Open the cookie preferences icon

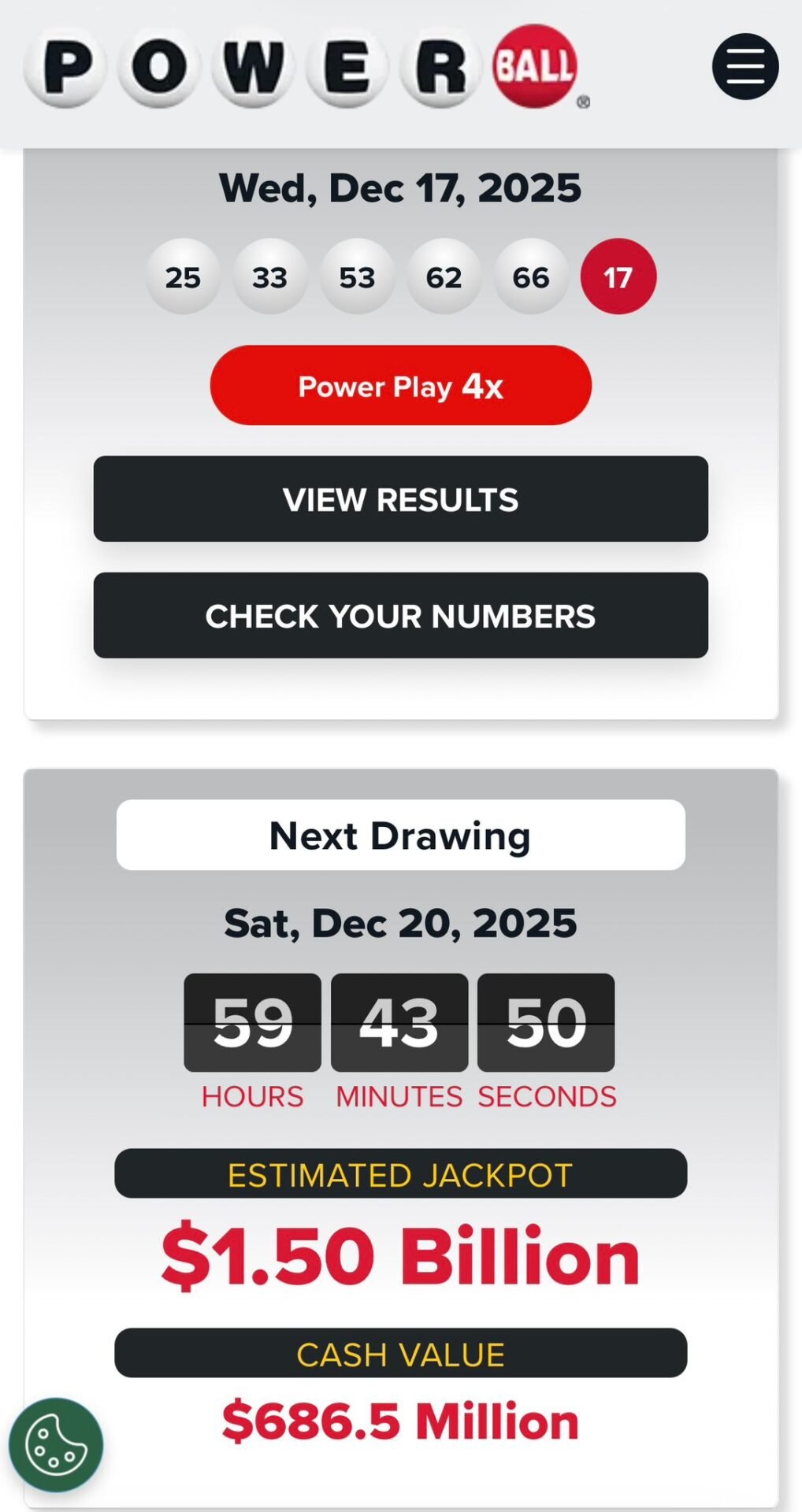click(56, 1444)
